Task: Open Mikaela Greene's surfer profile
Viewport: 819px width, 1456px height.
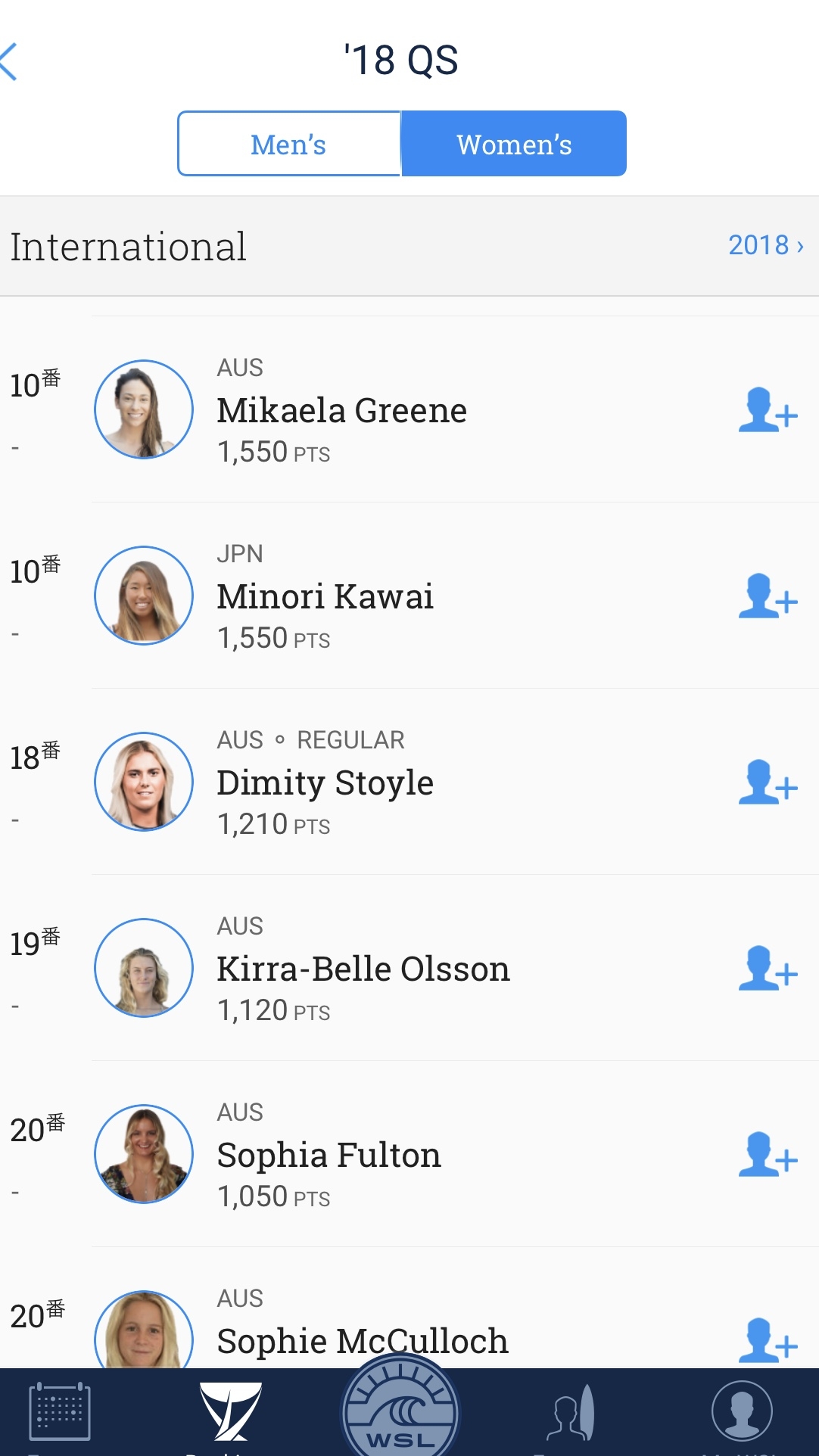Action: pyautogui.click(x=341, y=410)
